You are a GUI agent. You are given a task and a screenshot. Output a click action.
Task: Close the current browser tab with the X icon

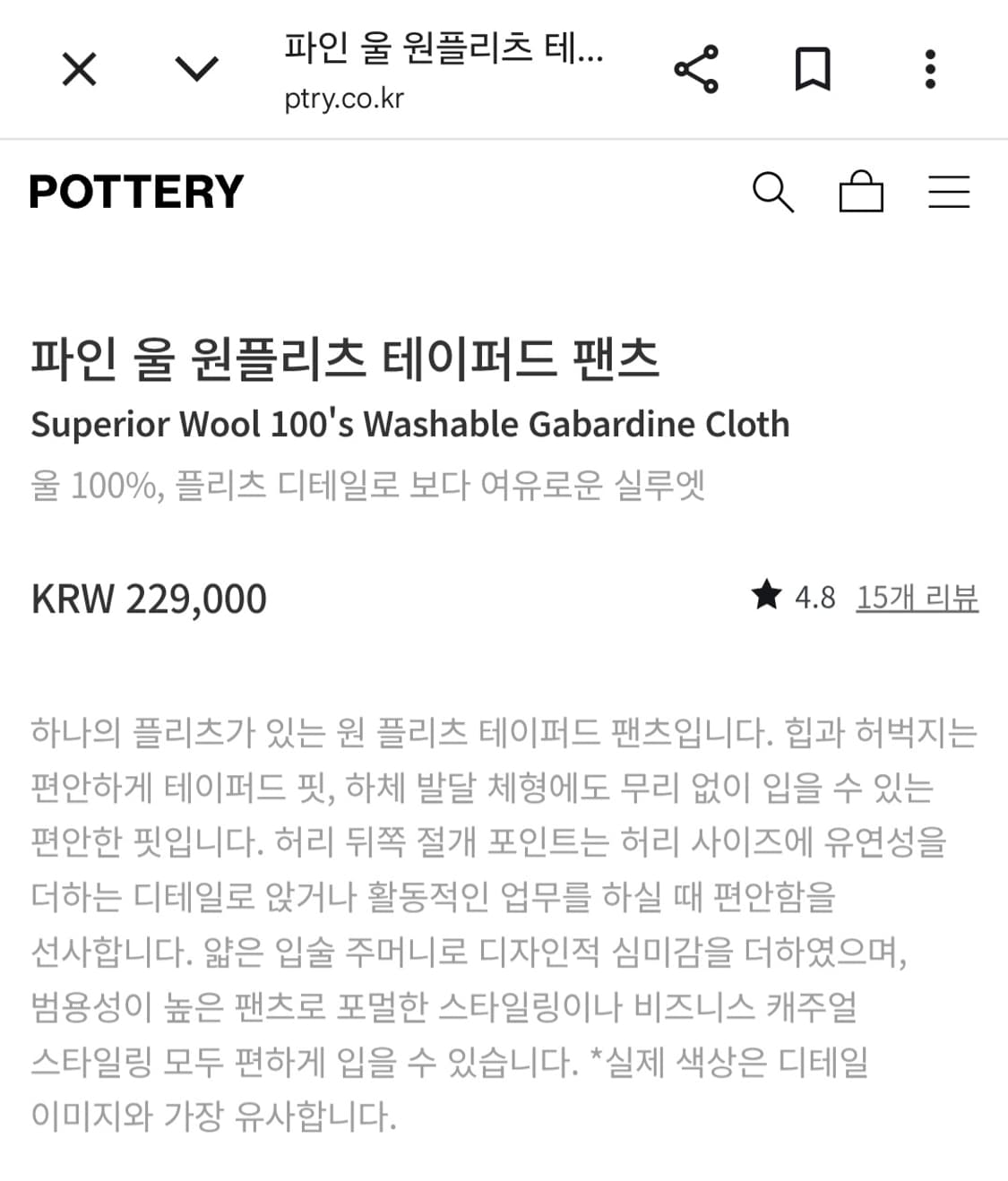pos(79,69)
